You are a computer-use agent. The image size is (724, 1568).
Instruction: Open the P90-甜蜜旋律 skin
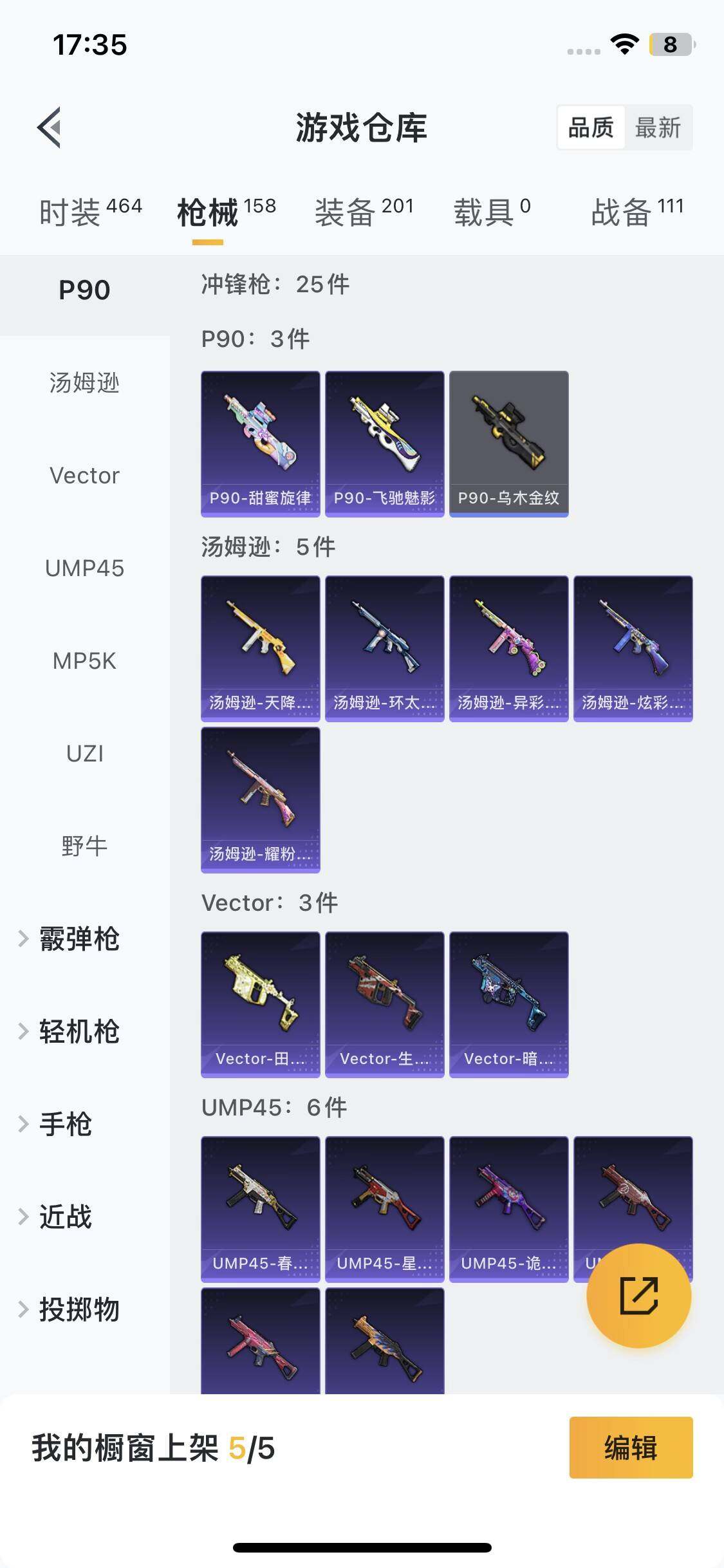pos(261,444)
